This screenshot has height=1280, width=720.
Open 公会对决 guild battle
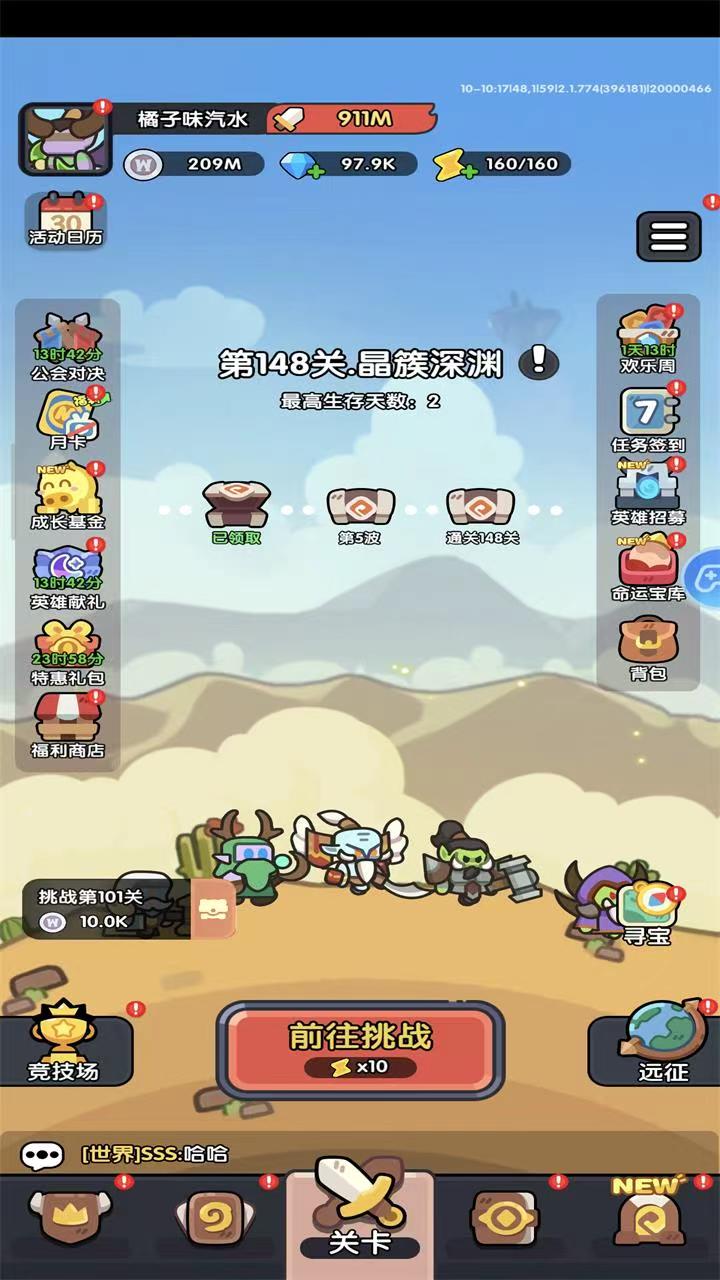click(x=67, y=347)
